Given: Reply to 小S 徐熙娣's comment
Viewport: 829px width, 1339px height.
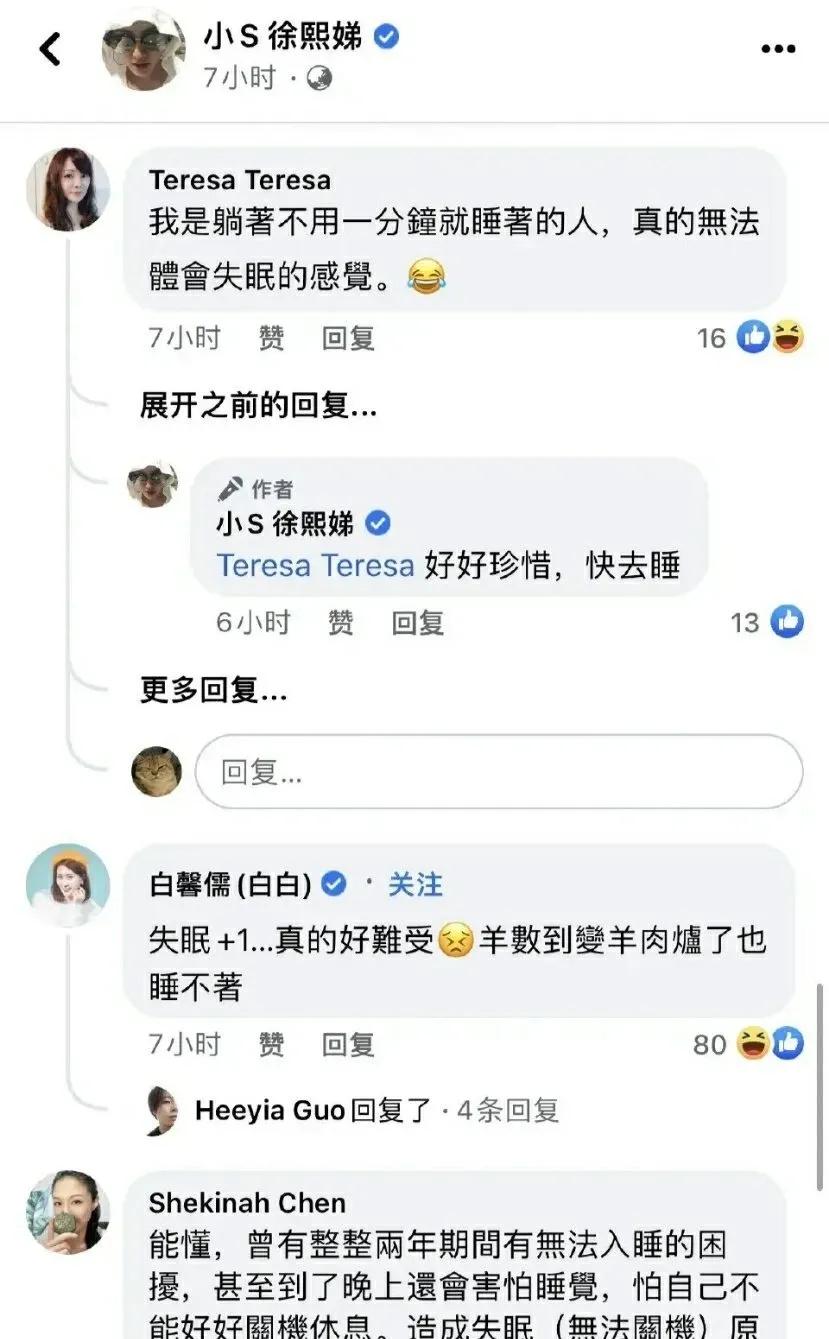Looking at the screenshot, I should tap(417, 623).
